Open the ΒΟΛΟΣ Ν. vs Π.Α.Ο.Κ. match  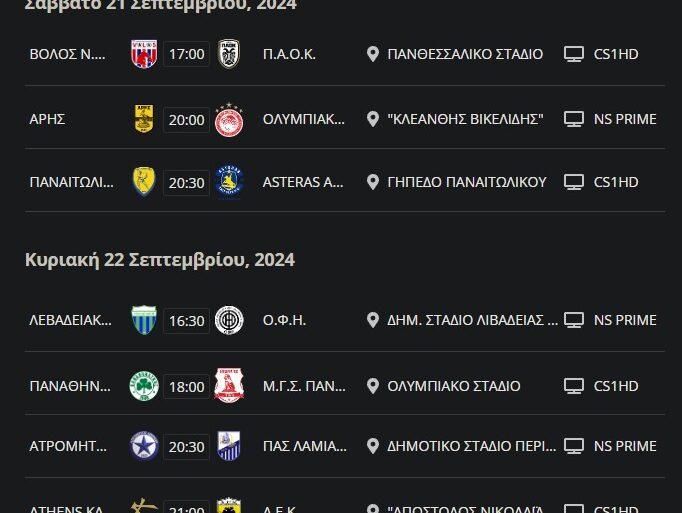pos(186,54)
